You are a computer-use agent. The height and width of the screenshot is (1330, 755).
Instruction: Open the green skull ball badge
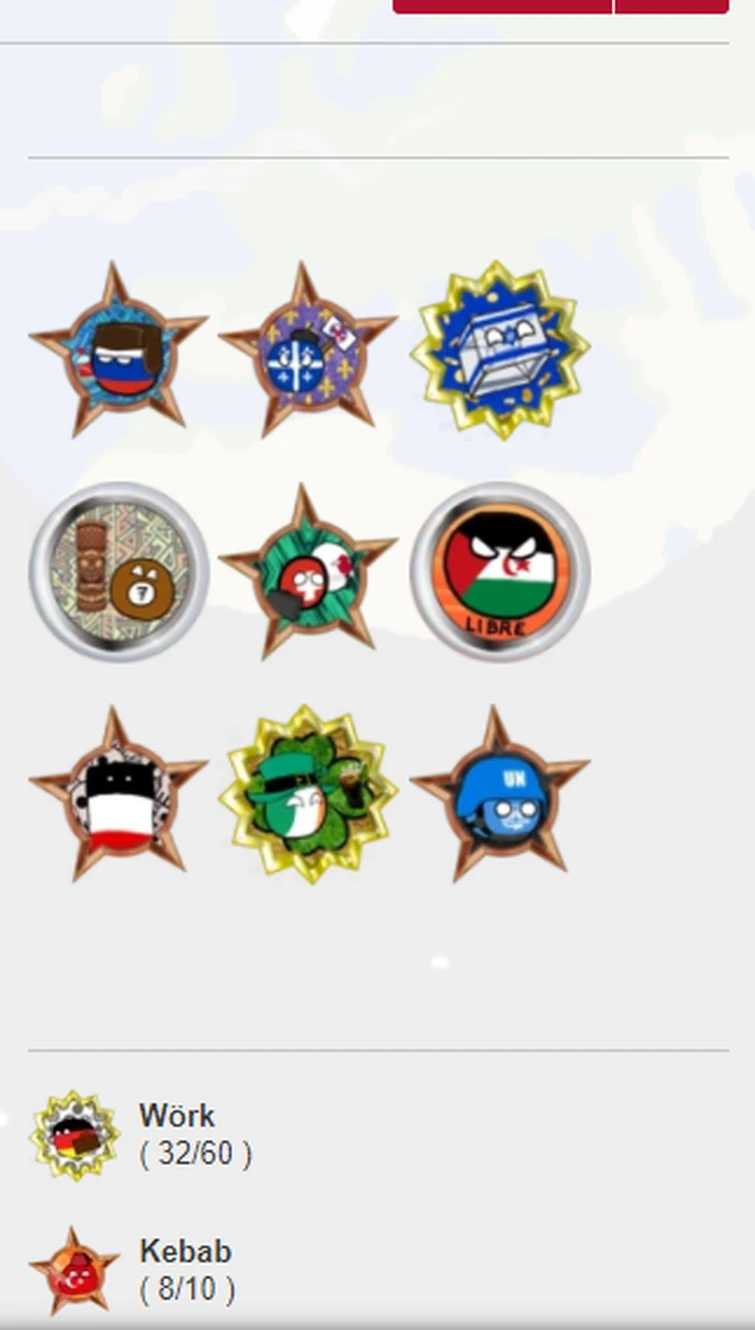pos(308,572)
